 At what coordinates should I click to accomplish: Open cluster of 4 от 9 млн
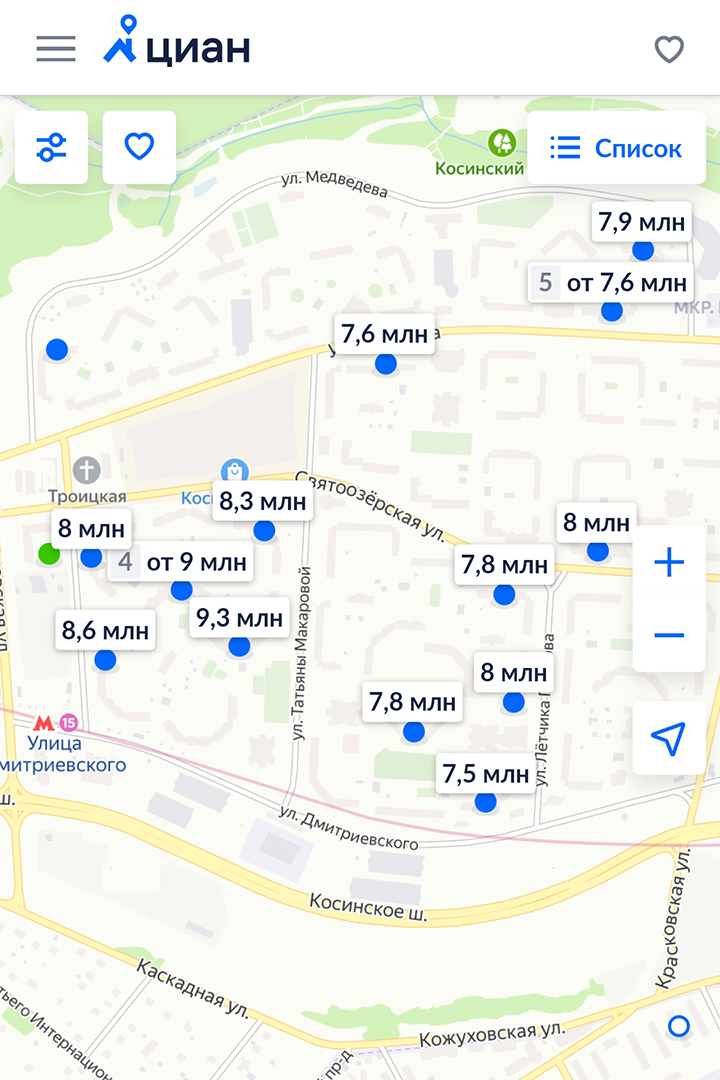click(180, 562)
